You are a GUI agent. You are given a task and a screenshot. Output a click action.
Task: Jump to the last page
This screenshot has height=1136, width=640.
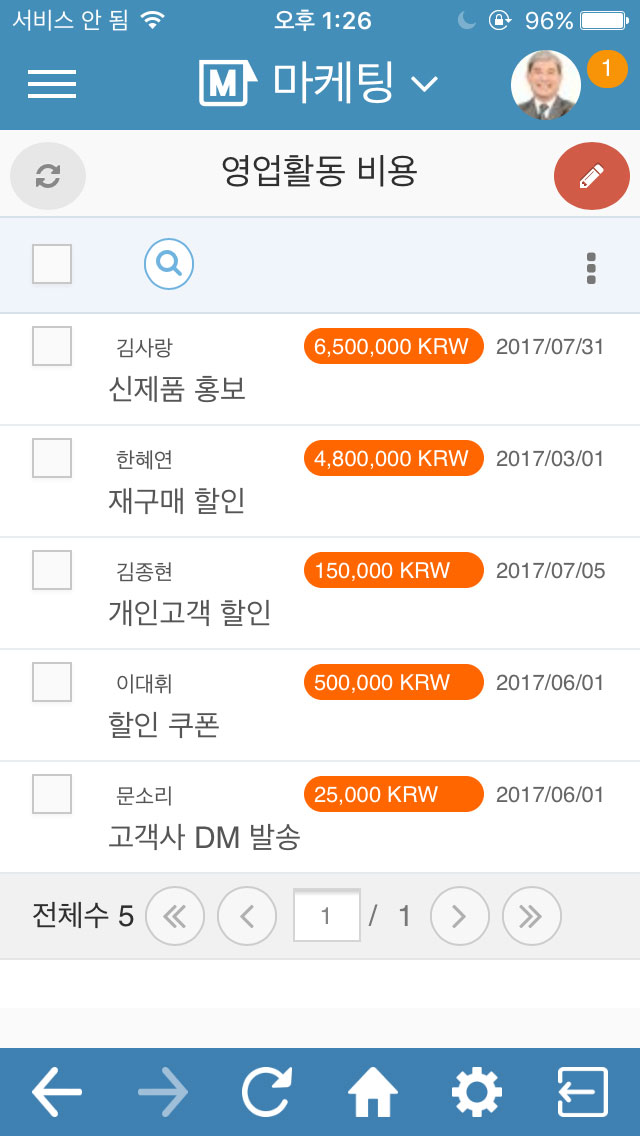point(531,916)
